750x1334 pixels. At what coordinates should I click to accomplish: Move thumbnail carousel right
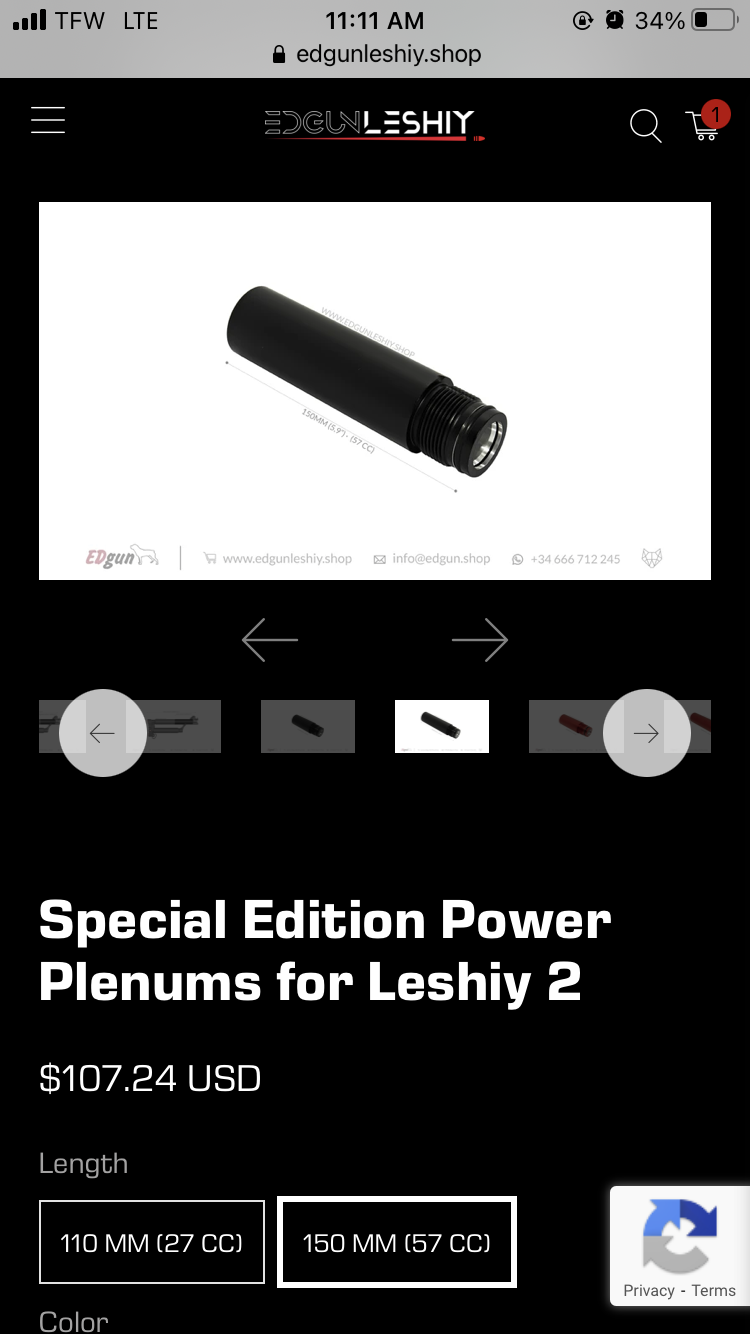[647, 733]
